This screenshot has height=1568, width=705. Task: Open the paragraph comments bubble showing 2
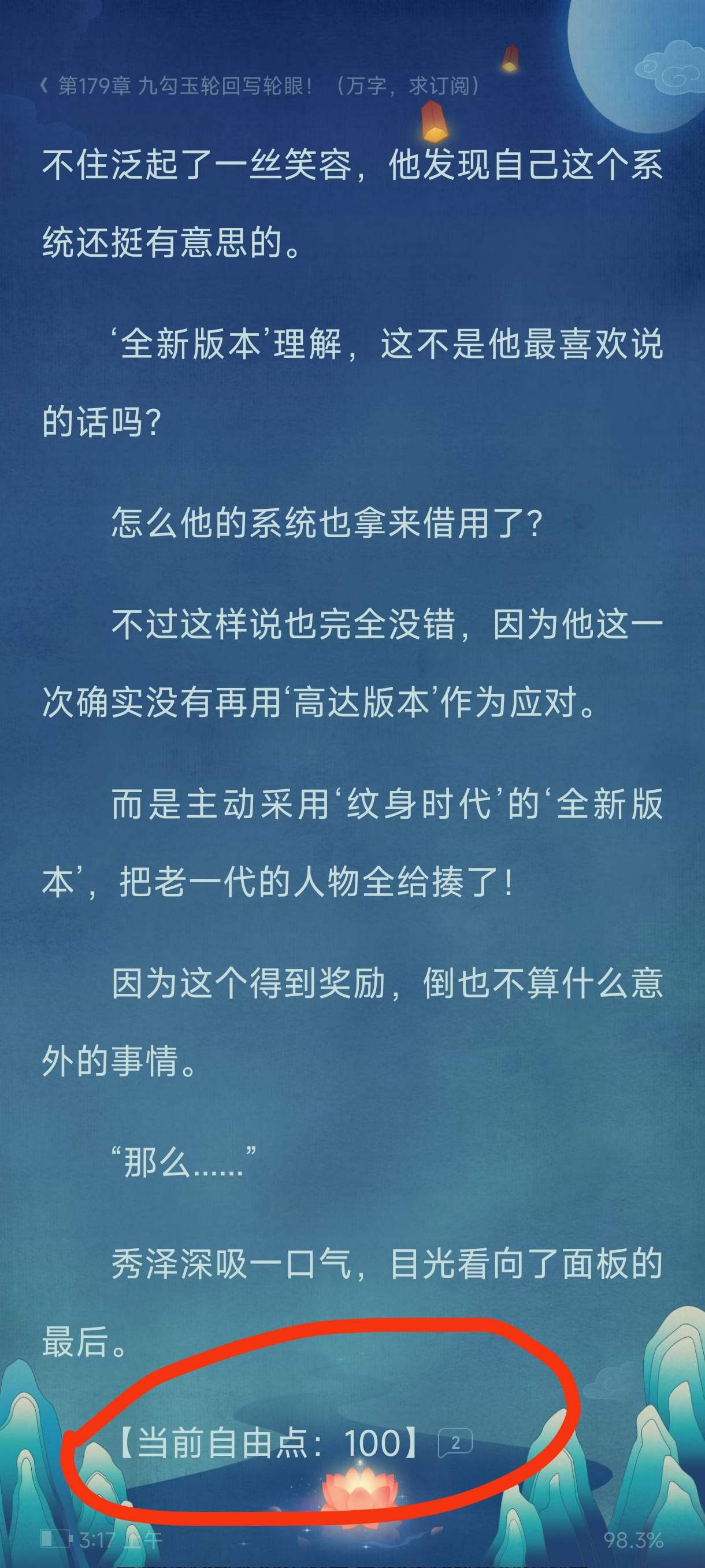[x=455, y=1442]
